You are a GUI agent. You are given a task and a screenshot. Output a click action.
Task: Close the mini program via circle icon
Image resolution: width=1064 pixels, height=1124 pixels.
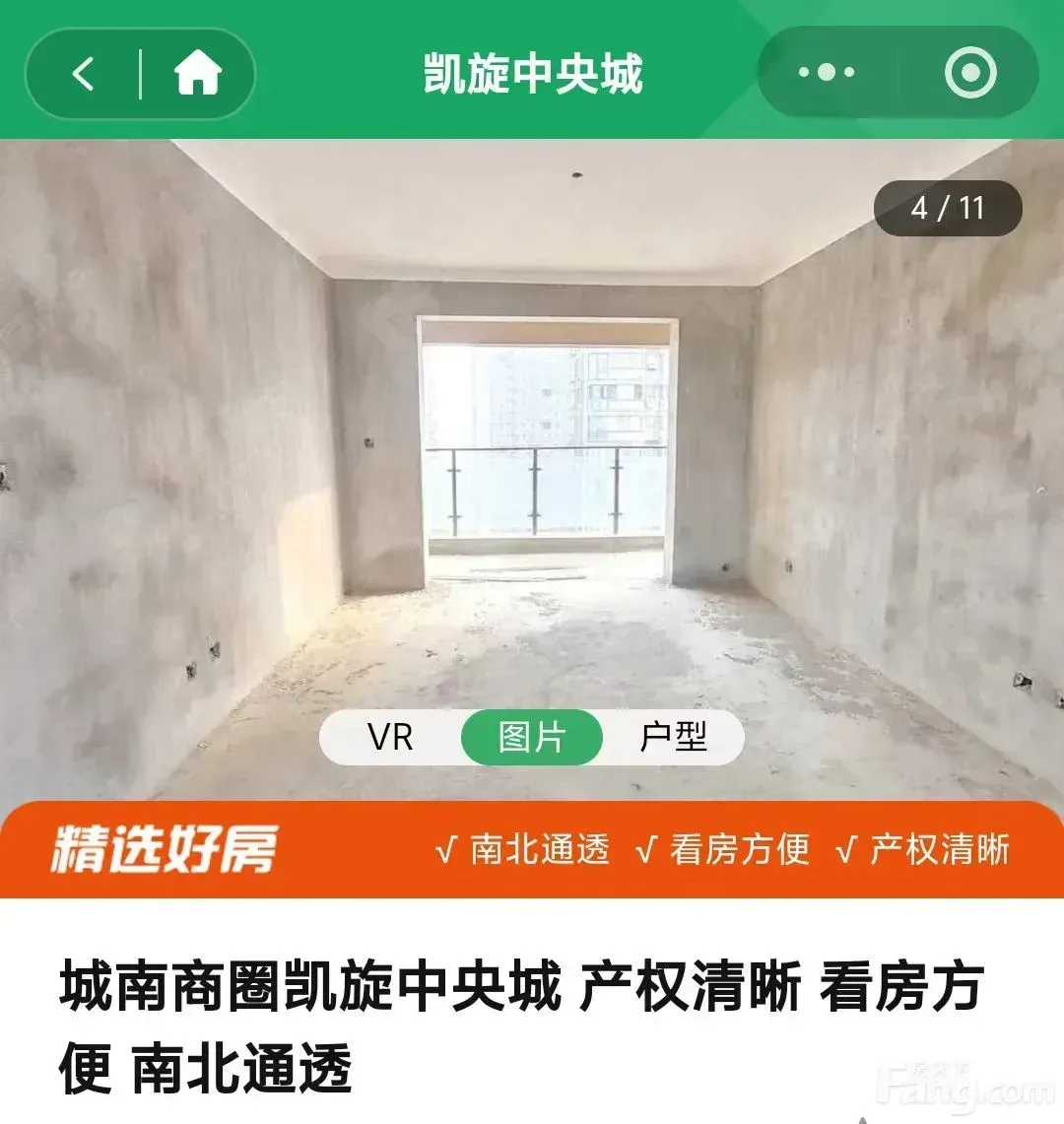tap(970, 72)
